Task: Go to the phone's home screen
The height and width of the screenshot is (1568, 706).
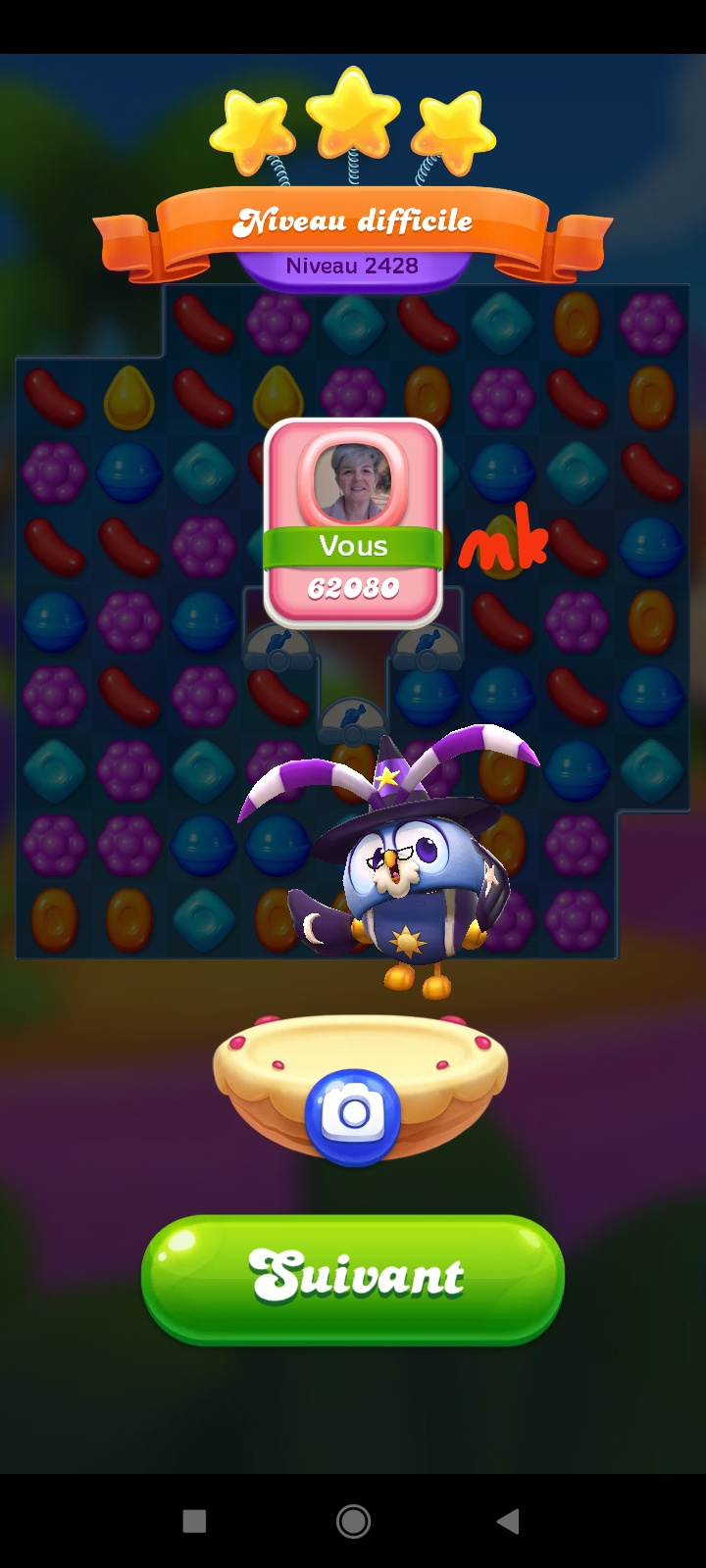Action: coord(353,1521)
